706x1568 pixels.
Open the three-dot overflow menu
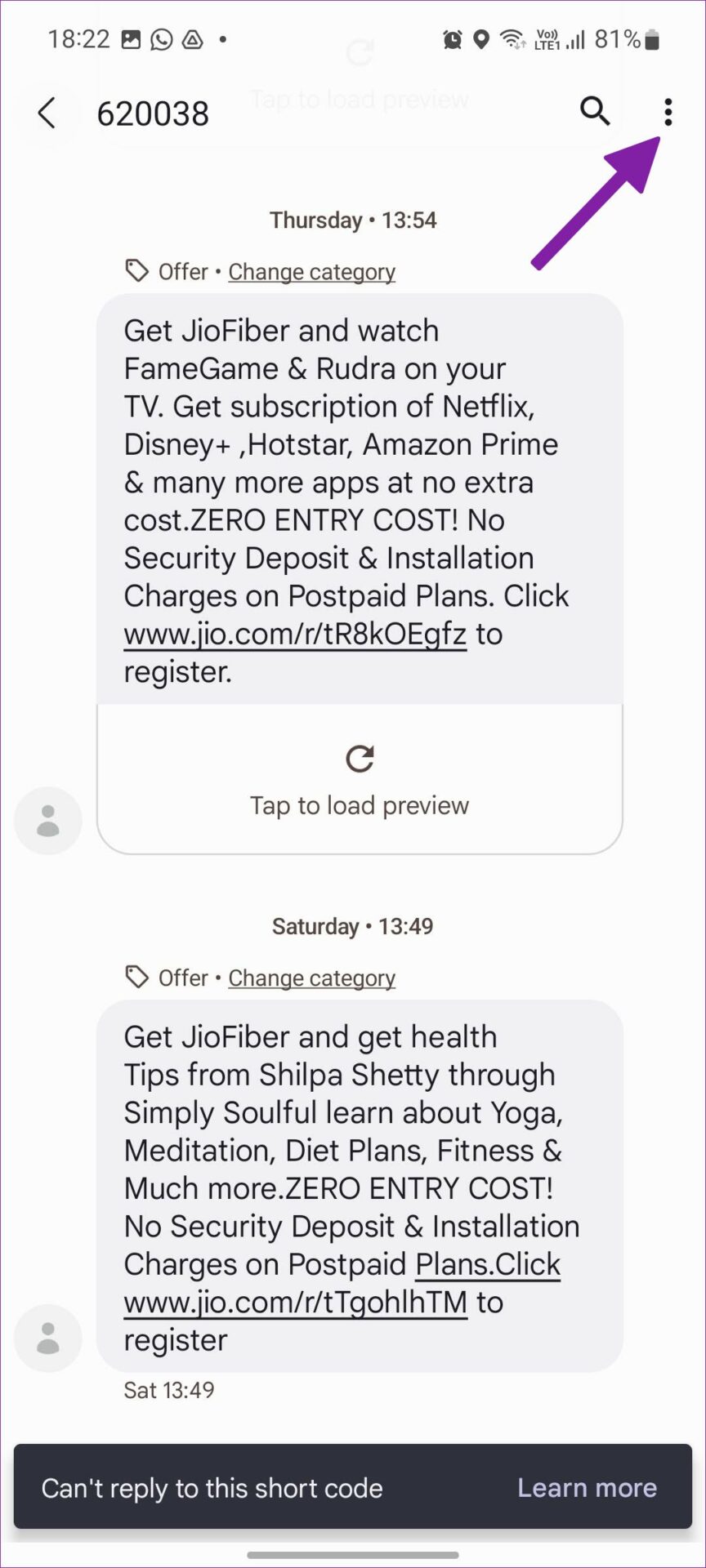(668, 113)
